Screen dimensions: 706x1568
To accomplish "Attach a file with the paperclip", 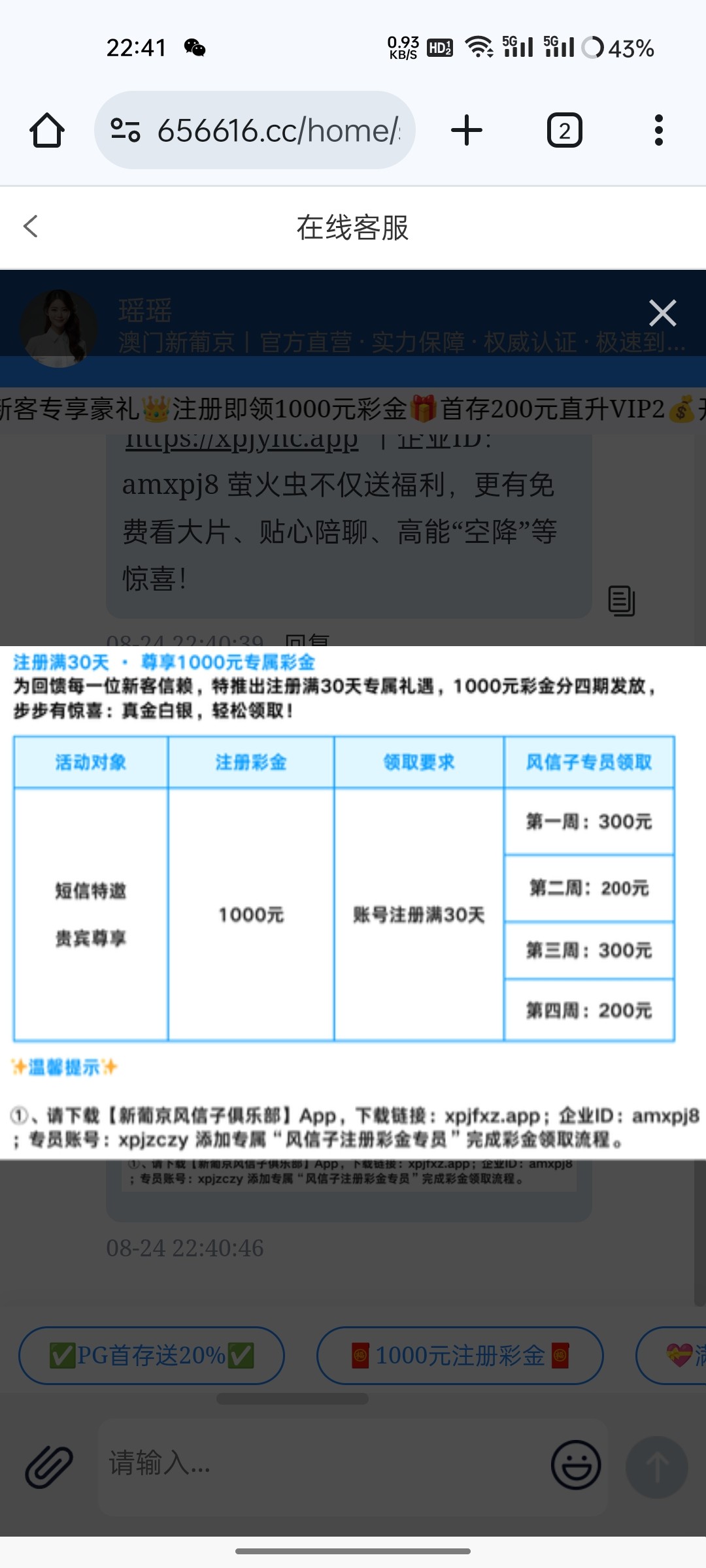I will coord(49,1467).
